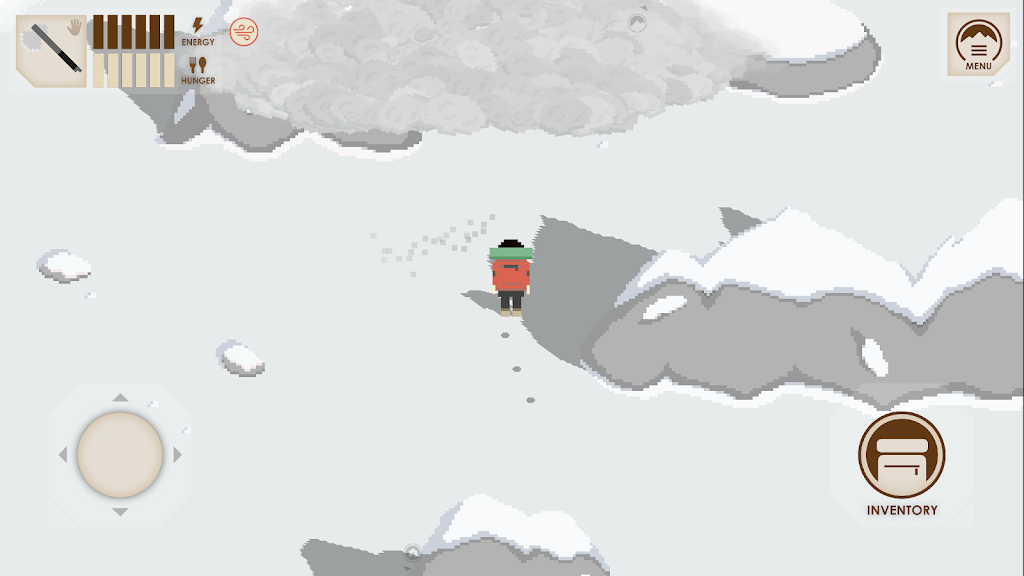Tap the equipped tool slot
The height and width of the screenshot is (576, 1024).
point(52,48)
